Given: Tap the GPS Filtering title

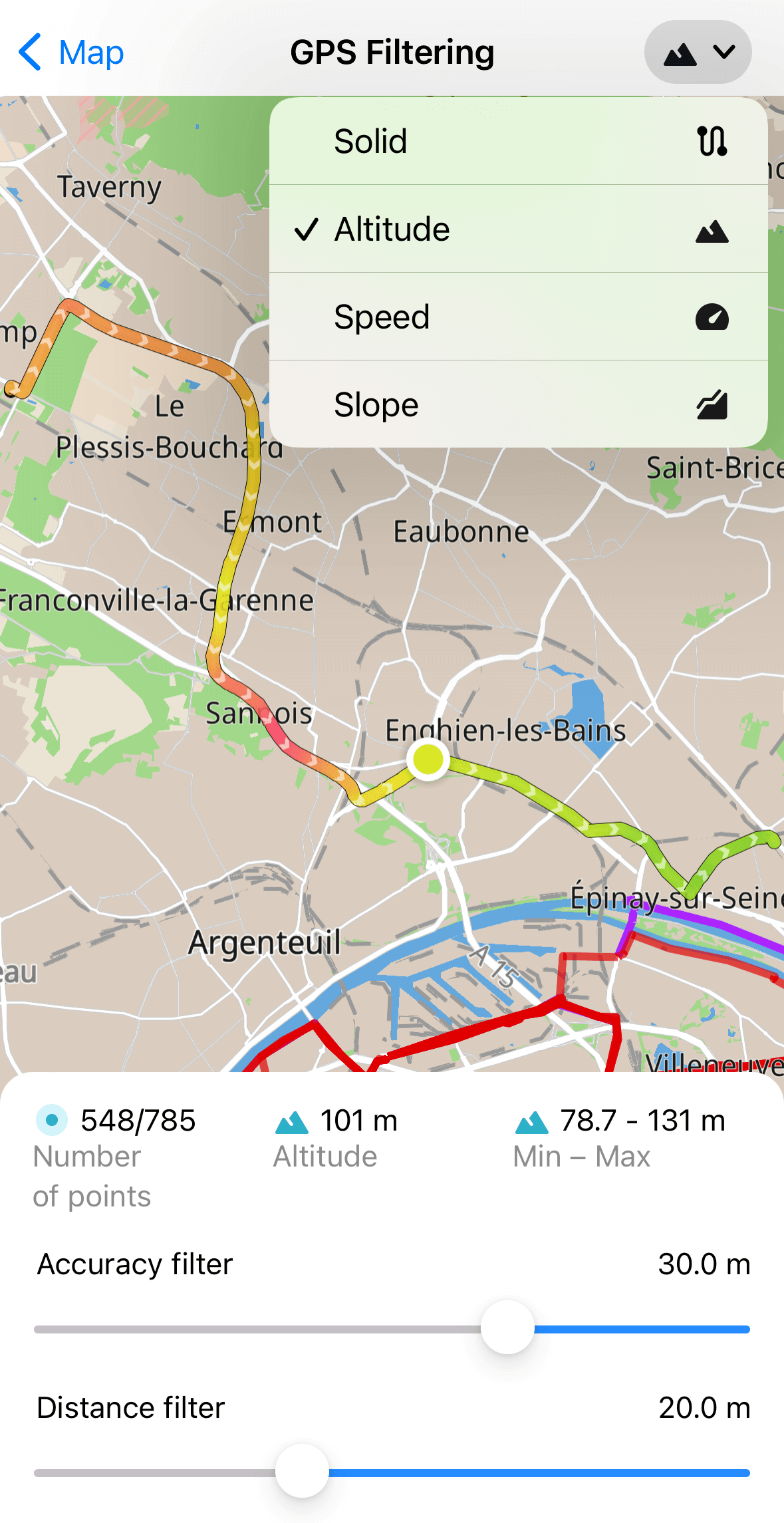Looking at the screenshot, I should 392,51.
